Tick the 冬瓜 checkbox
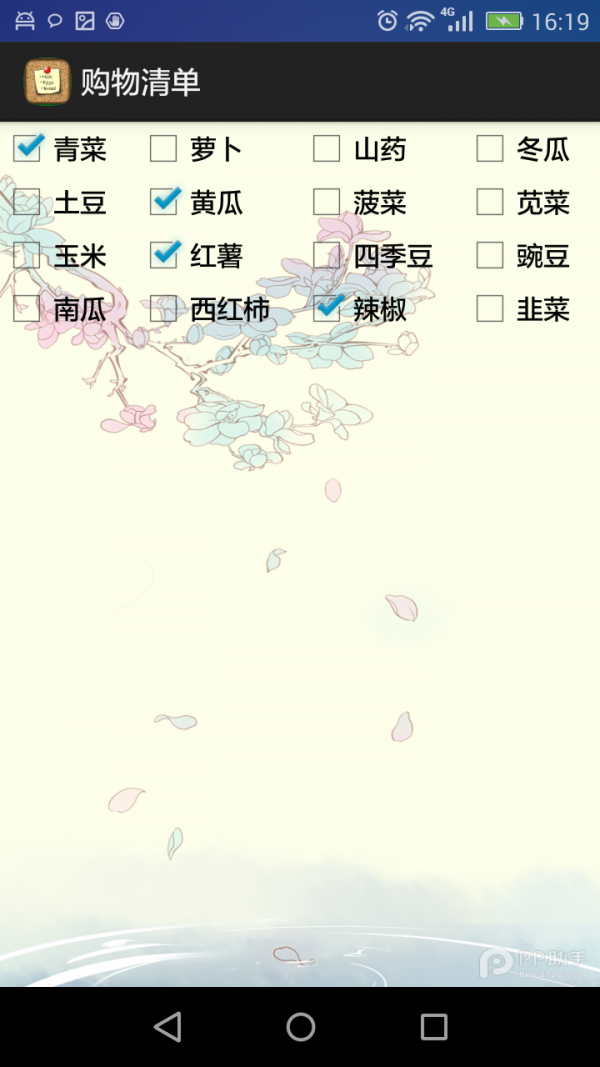This screenshot has width=600, height=1067. 490,149
